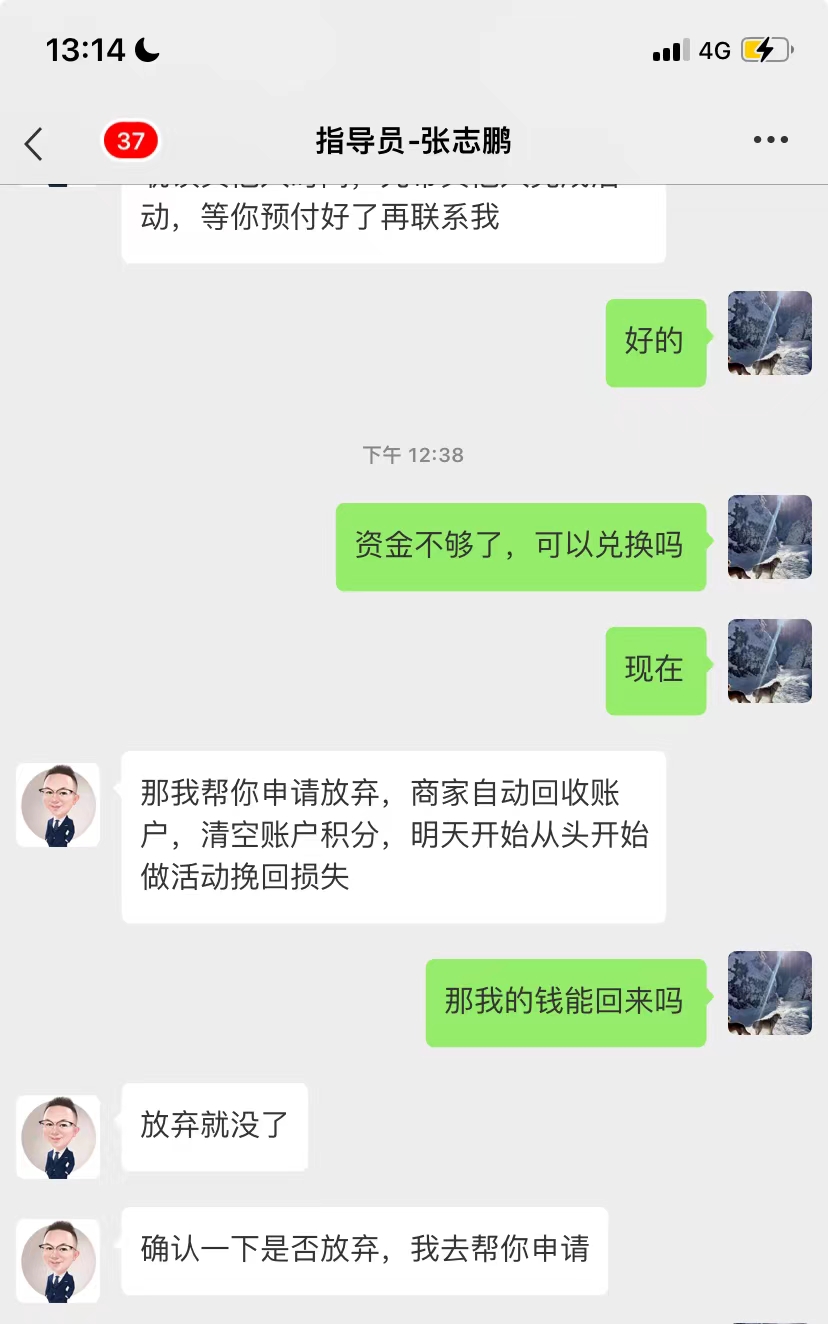Go back to the chat list

(34, 143)
